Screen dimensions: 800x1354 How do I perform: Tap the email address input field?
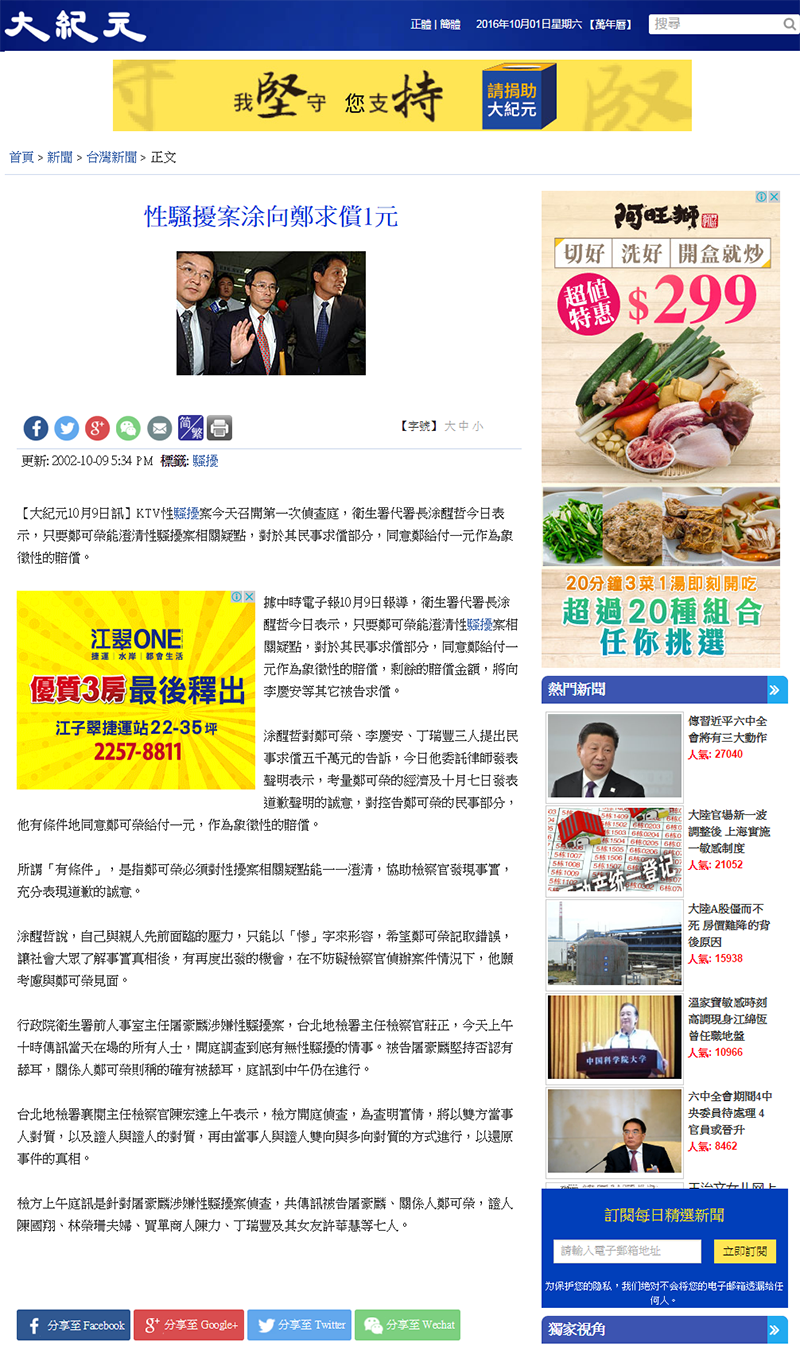[627, 1251]
